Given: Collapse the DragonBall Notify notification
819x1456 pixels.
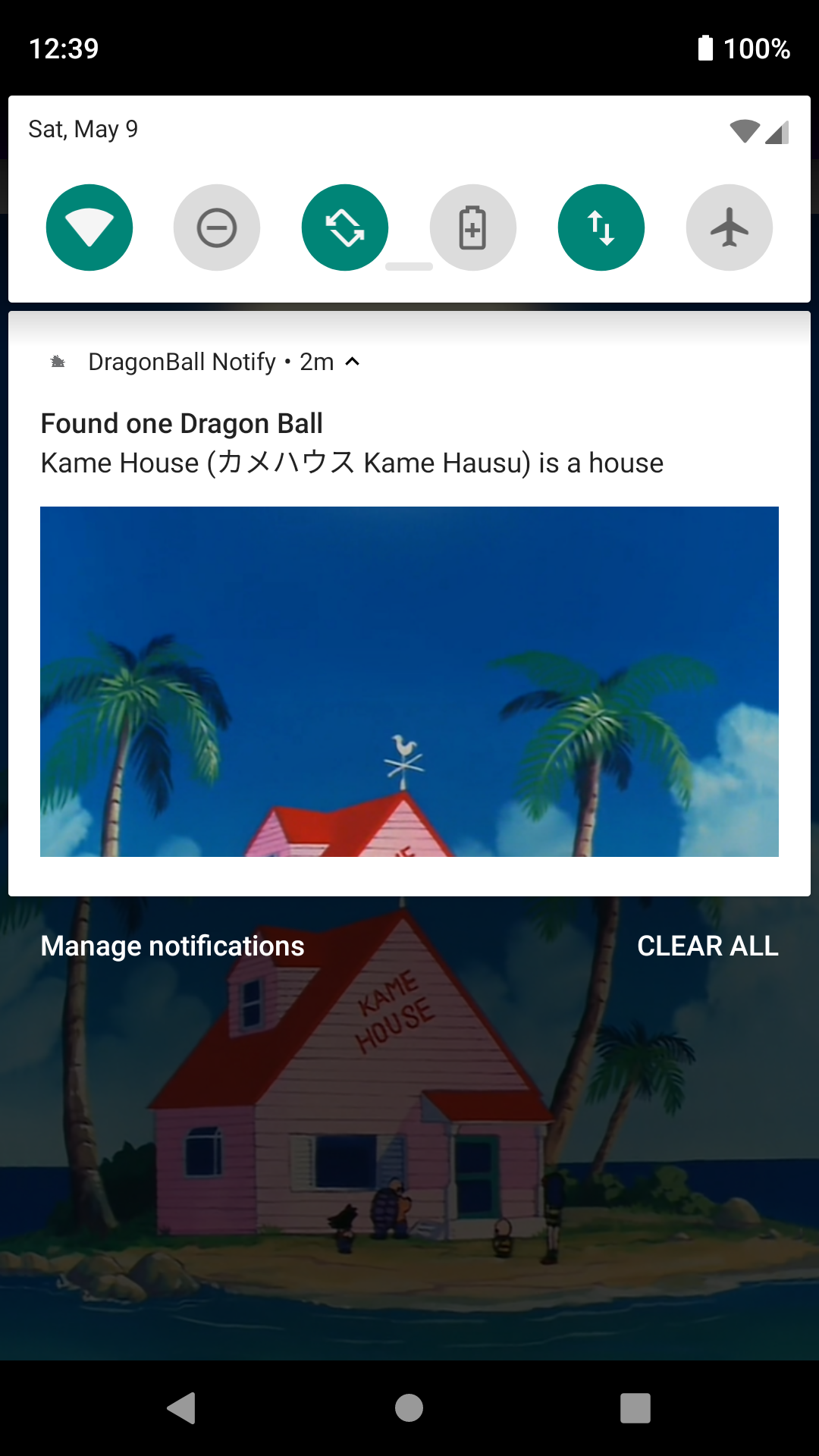Looking at the screenshot, I should point(352,362).
